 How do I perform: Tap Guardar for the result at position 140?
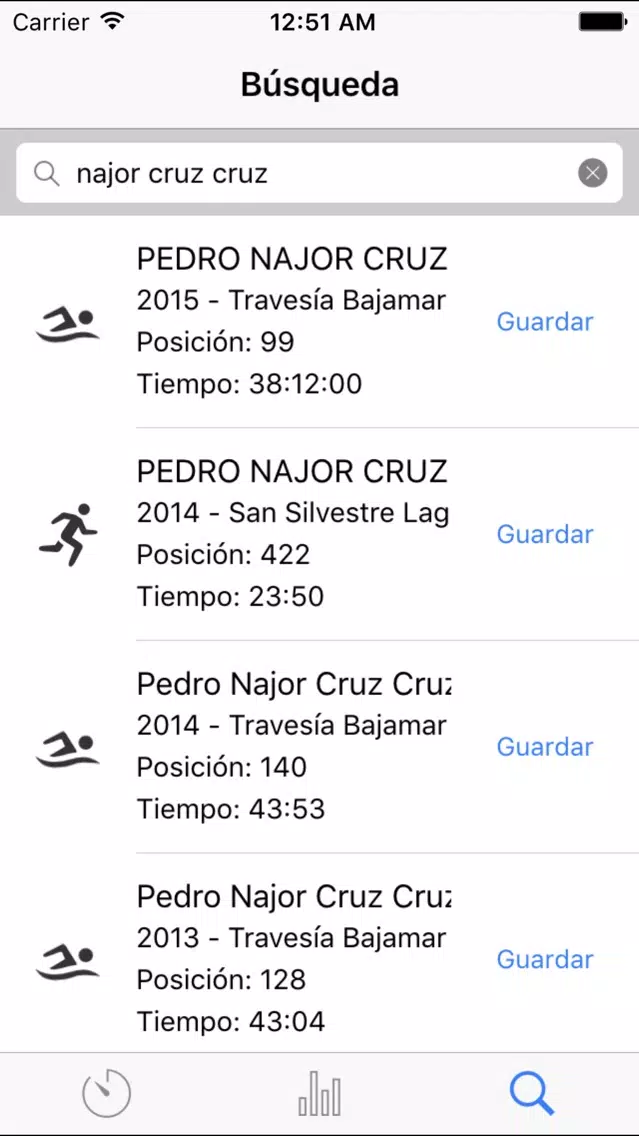tap(545, 747)
